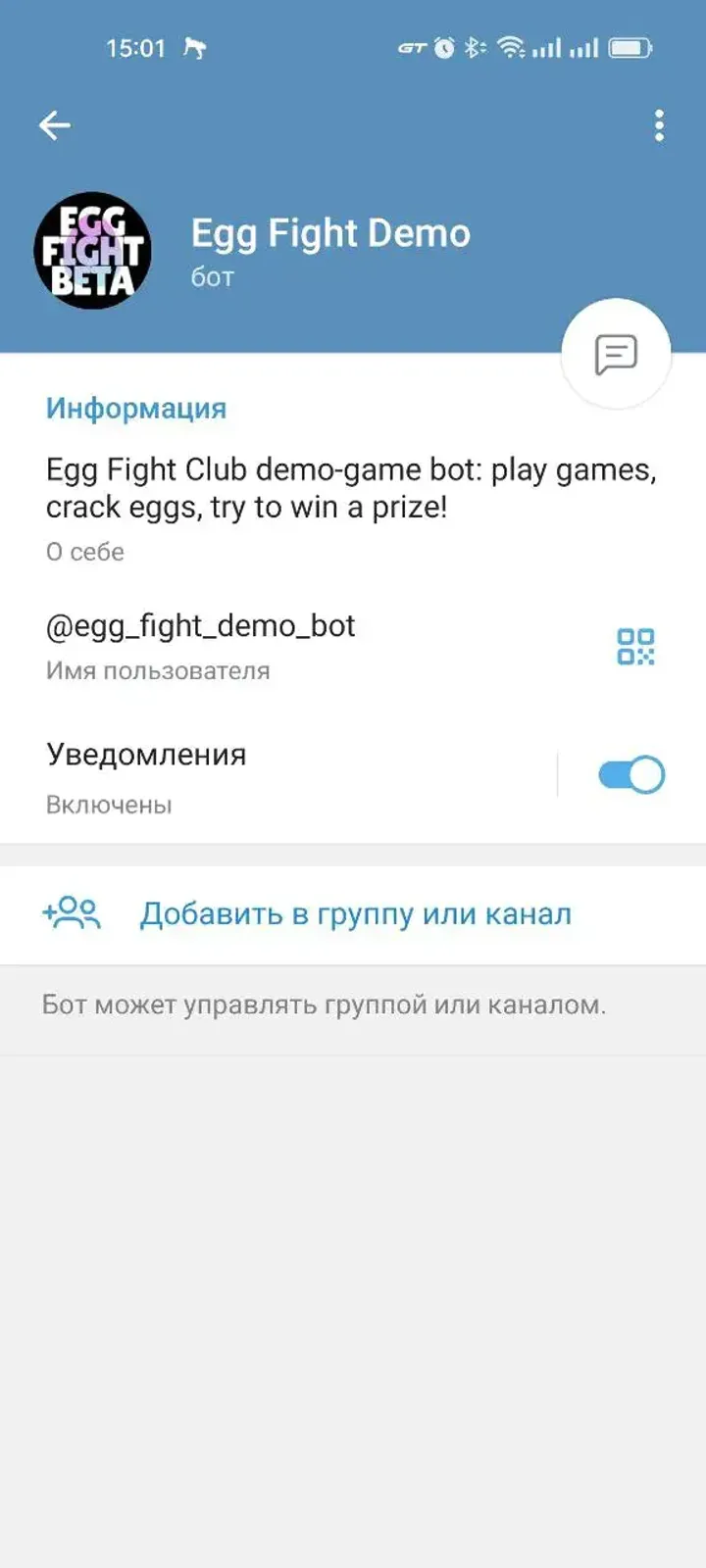The image size is (706, 1568).
Task: Tap the Egg Fight Demo title text
Action: coord(330,233)
